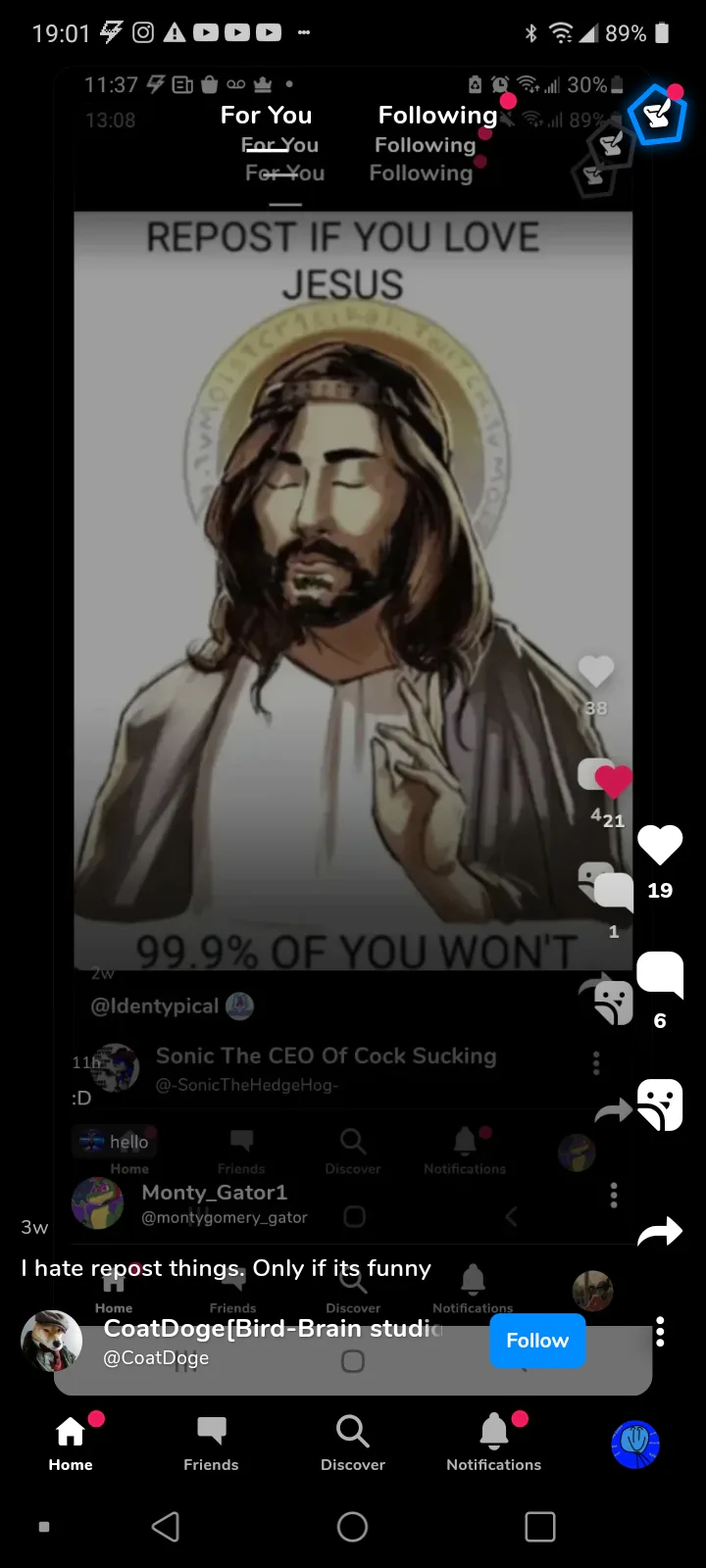706x1568 pixels.
Task: Open the blue pentagon icon at top
Action: (x=657, y=116)
